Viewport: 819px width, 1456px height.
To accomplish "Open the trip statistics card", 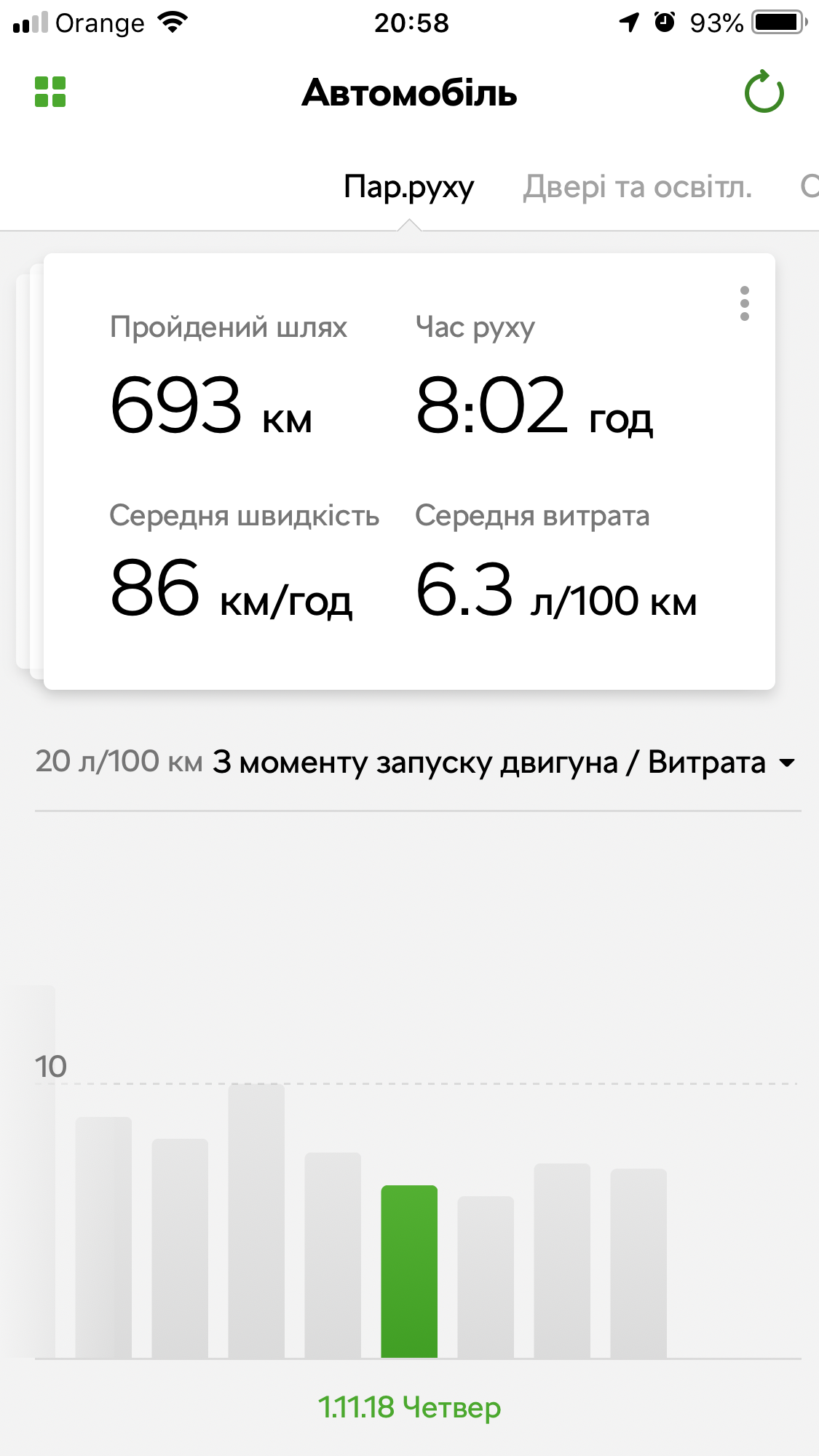I will 408,472.
